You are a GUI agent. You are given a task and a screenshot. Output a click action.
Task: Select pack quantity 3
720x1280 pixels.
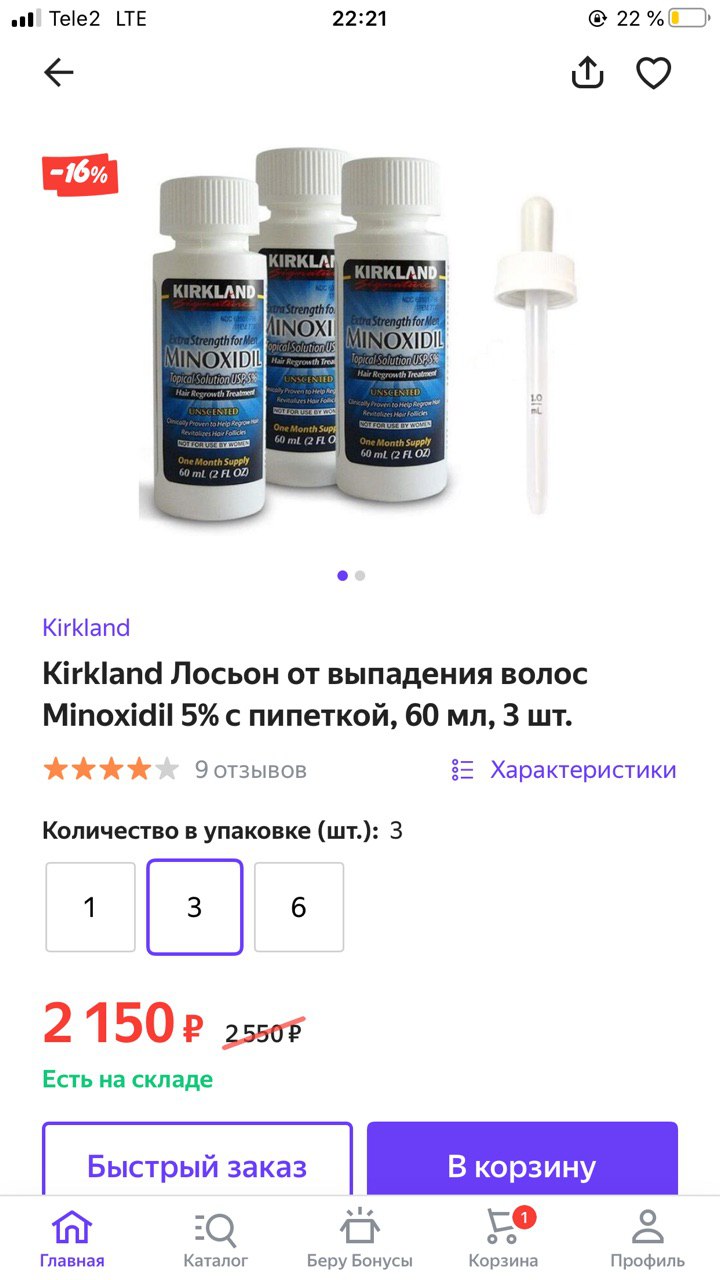point(194,907)
